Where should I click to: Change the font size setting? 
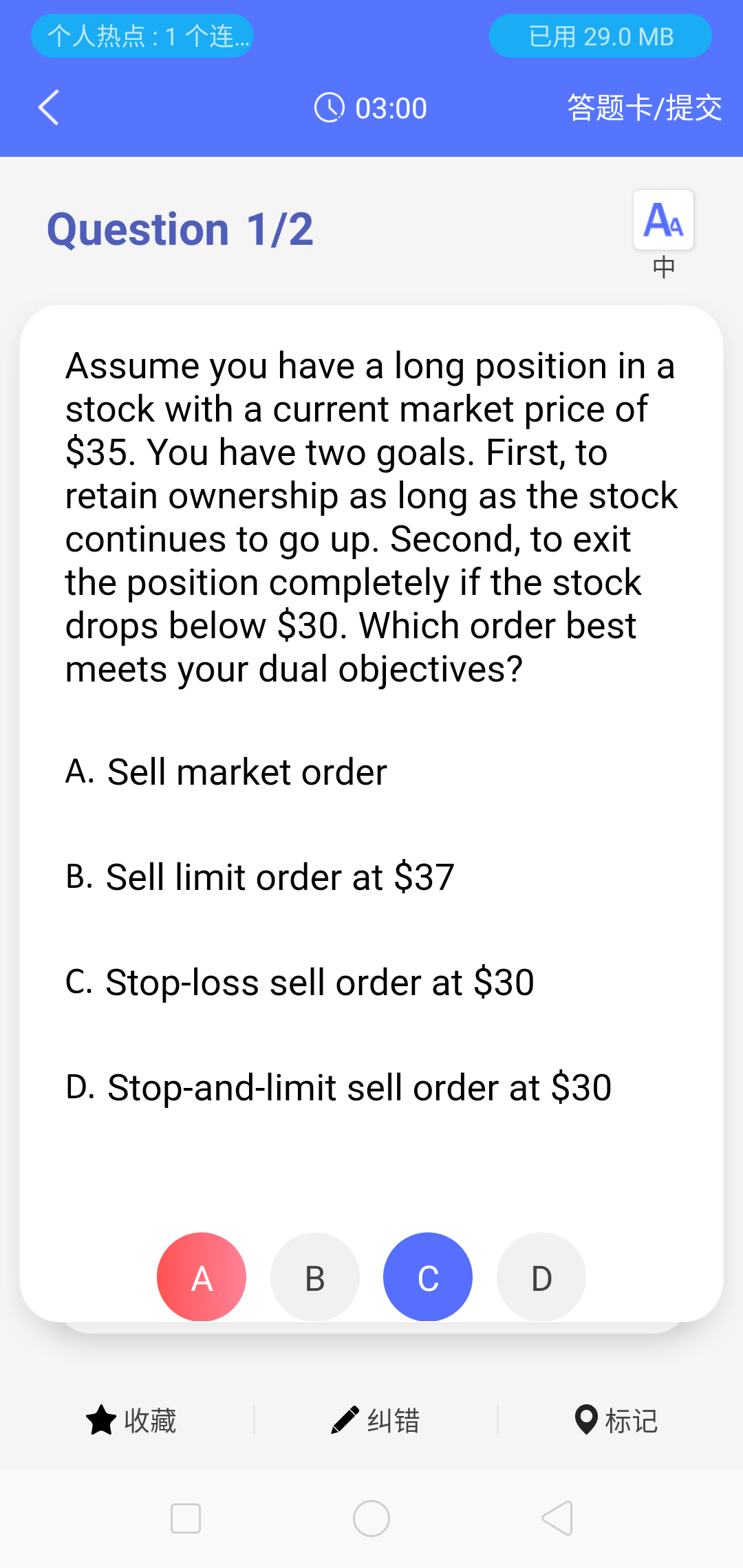663,220
